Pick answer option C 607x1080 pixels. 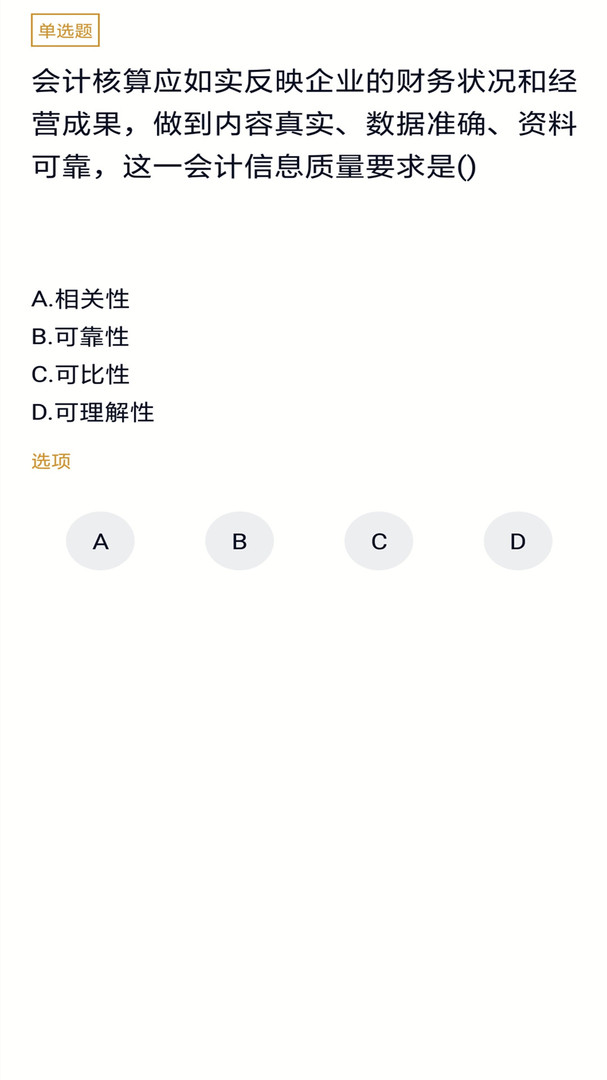[x=378, y=541]
